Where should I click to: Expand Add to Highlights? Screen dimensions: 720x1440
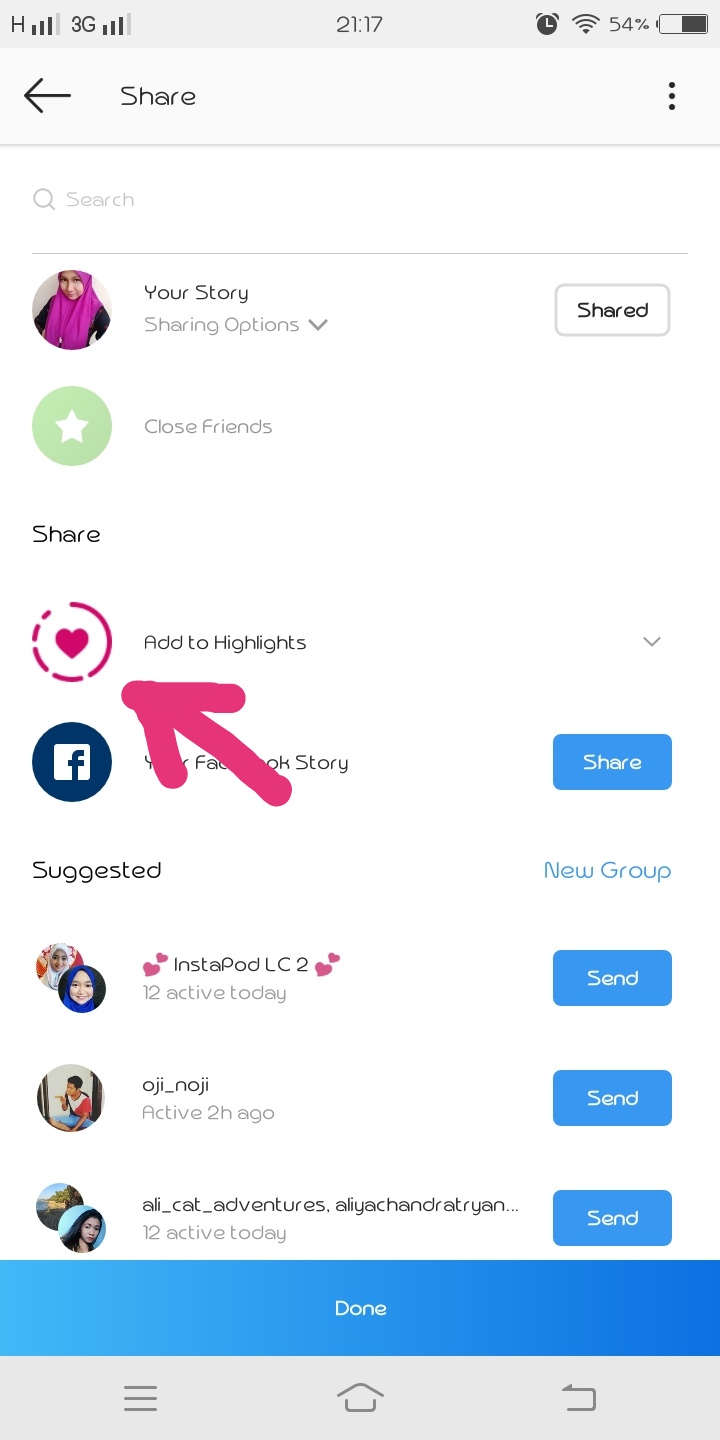(x=651, y=642)
